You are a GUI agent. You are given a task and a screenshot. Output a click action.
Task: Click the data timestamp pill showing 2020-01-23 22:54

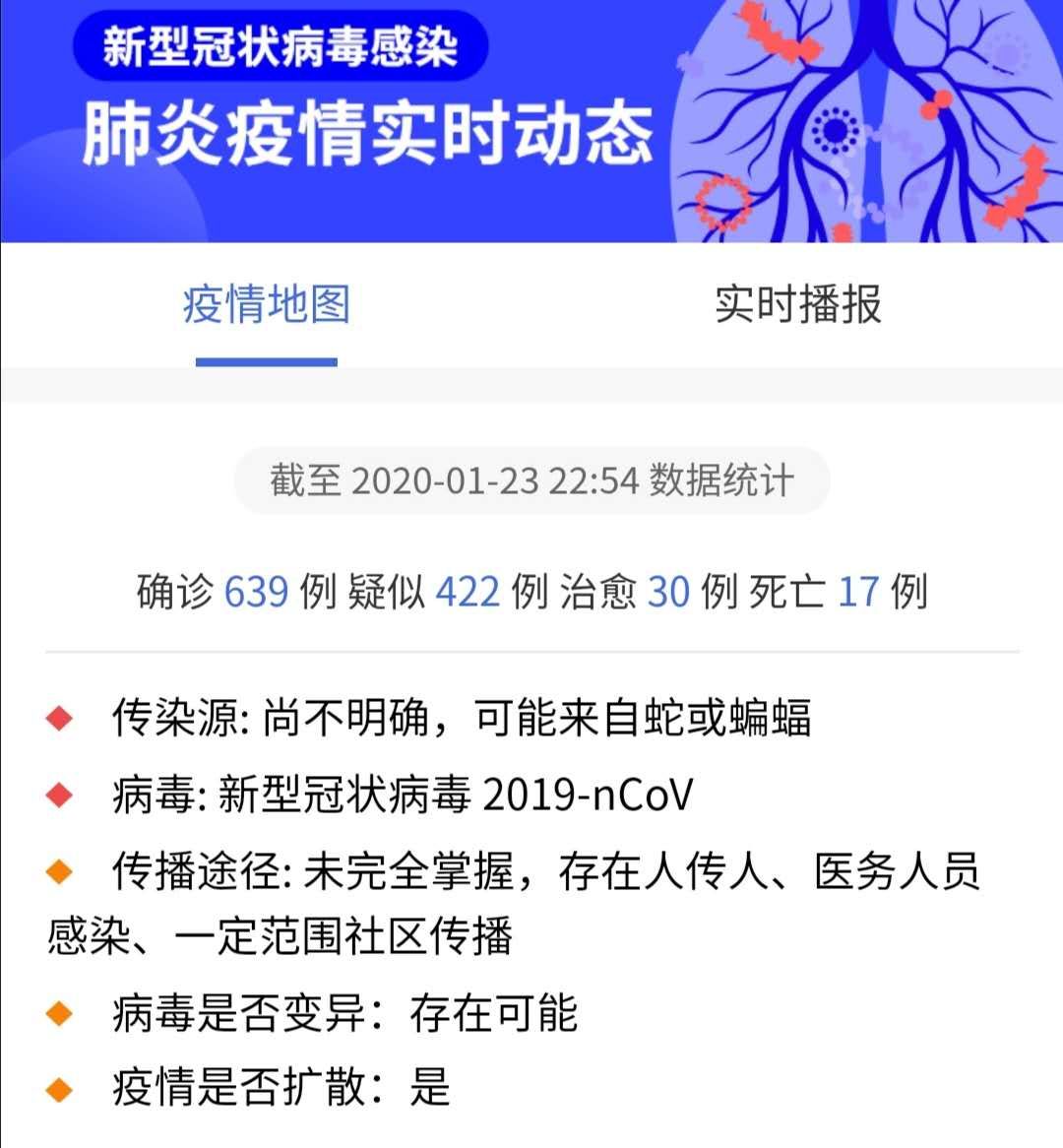[x=530, y=478]
